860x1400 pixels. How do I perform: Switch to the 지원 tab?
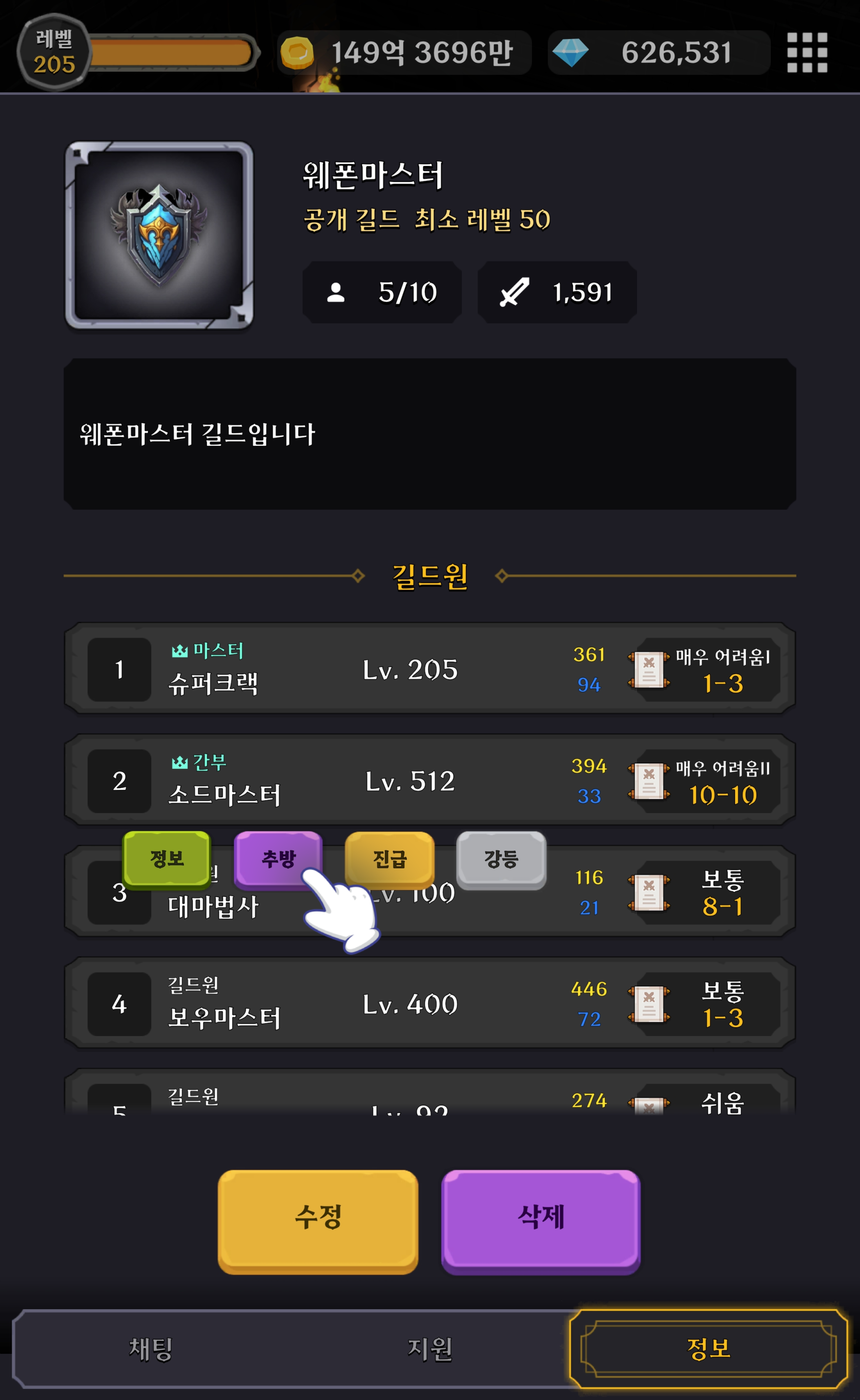pos(429,1348)
